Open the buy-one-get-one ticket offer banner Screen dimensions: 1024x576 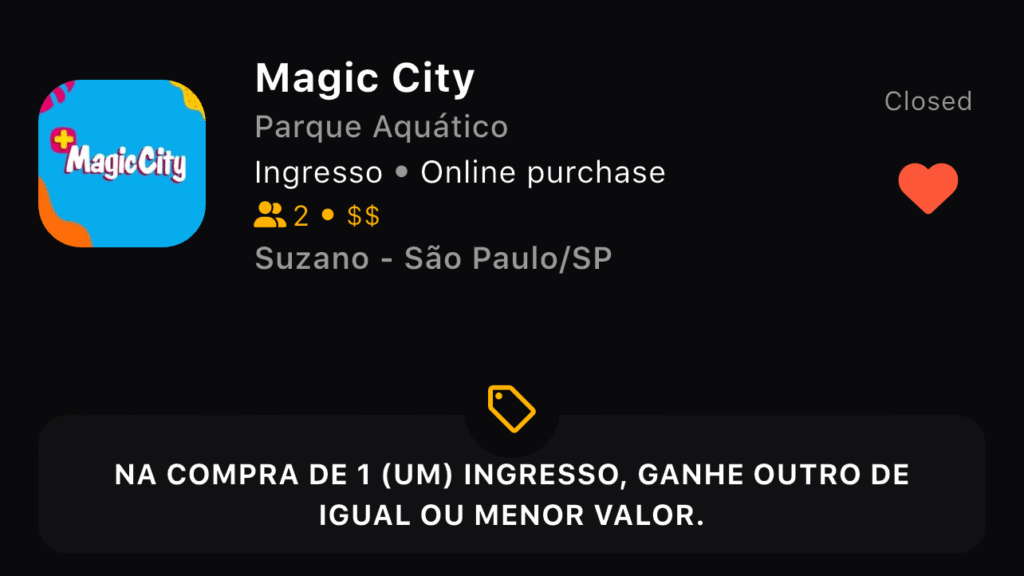[511, 495]
